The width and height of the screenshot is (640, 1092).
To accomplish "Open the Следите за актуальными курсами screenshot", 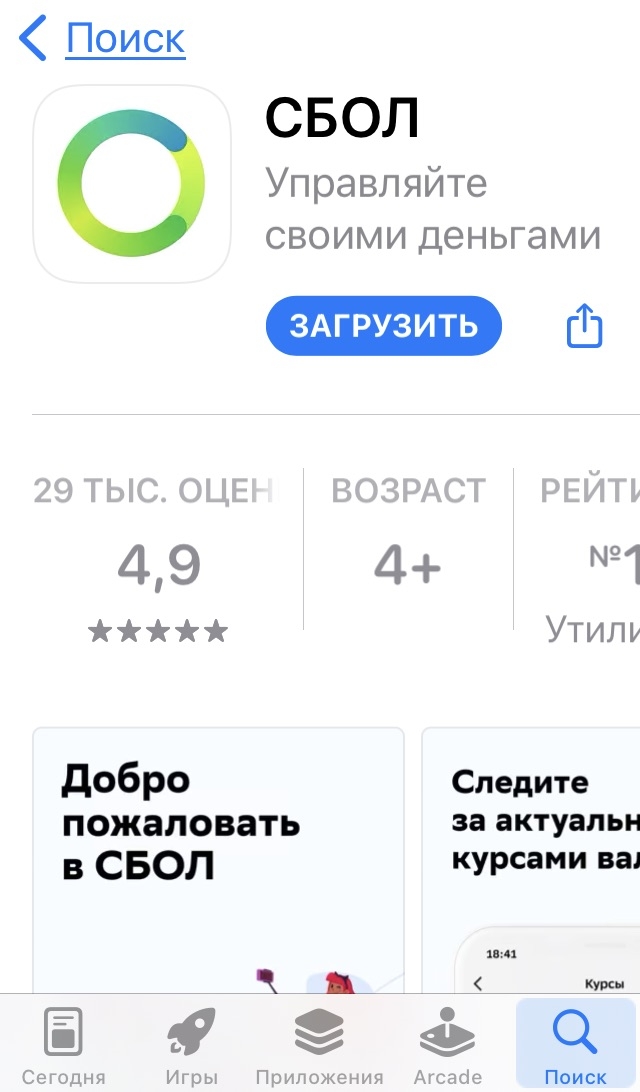I will pyautogui.click(x=531, y=860).
